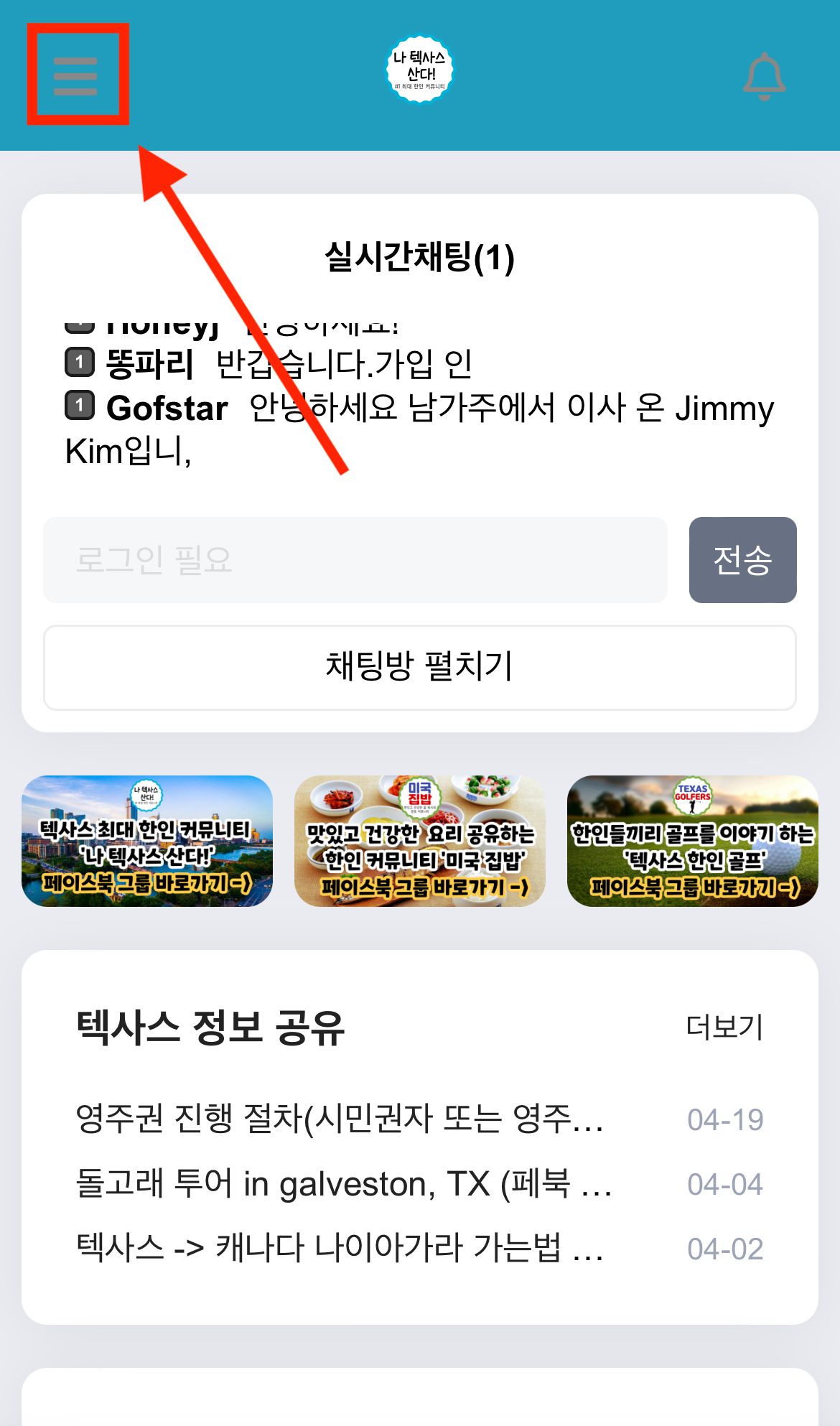
Task: Open the 텍사스 한인 골프 Facebook group banner
Action: pos(692,841)
